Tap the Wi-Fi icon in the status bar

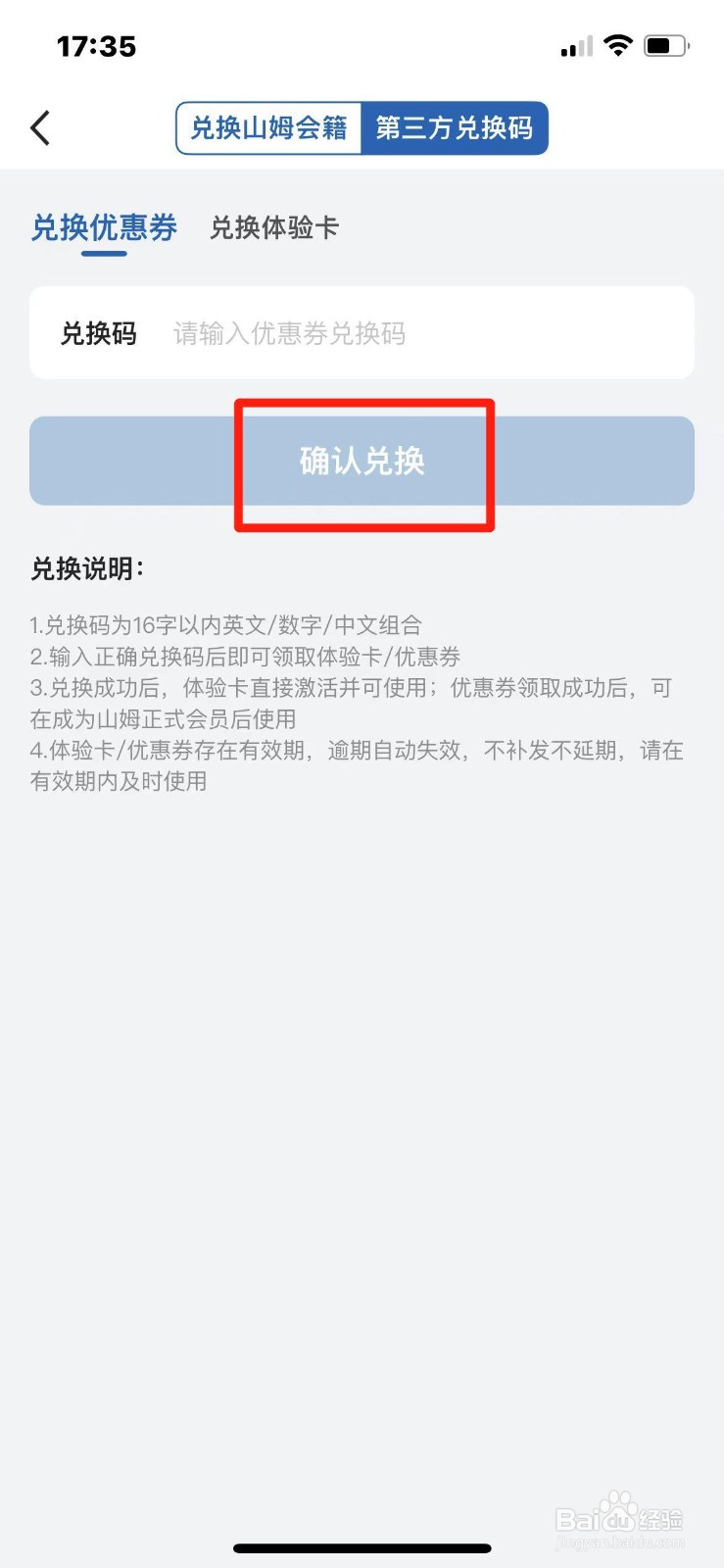[x=619, y=45]
